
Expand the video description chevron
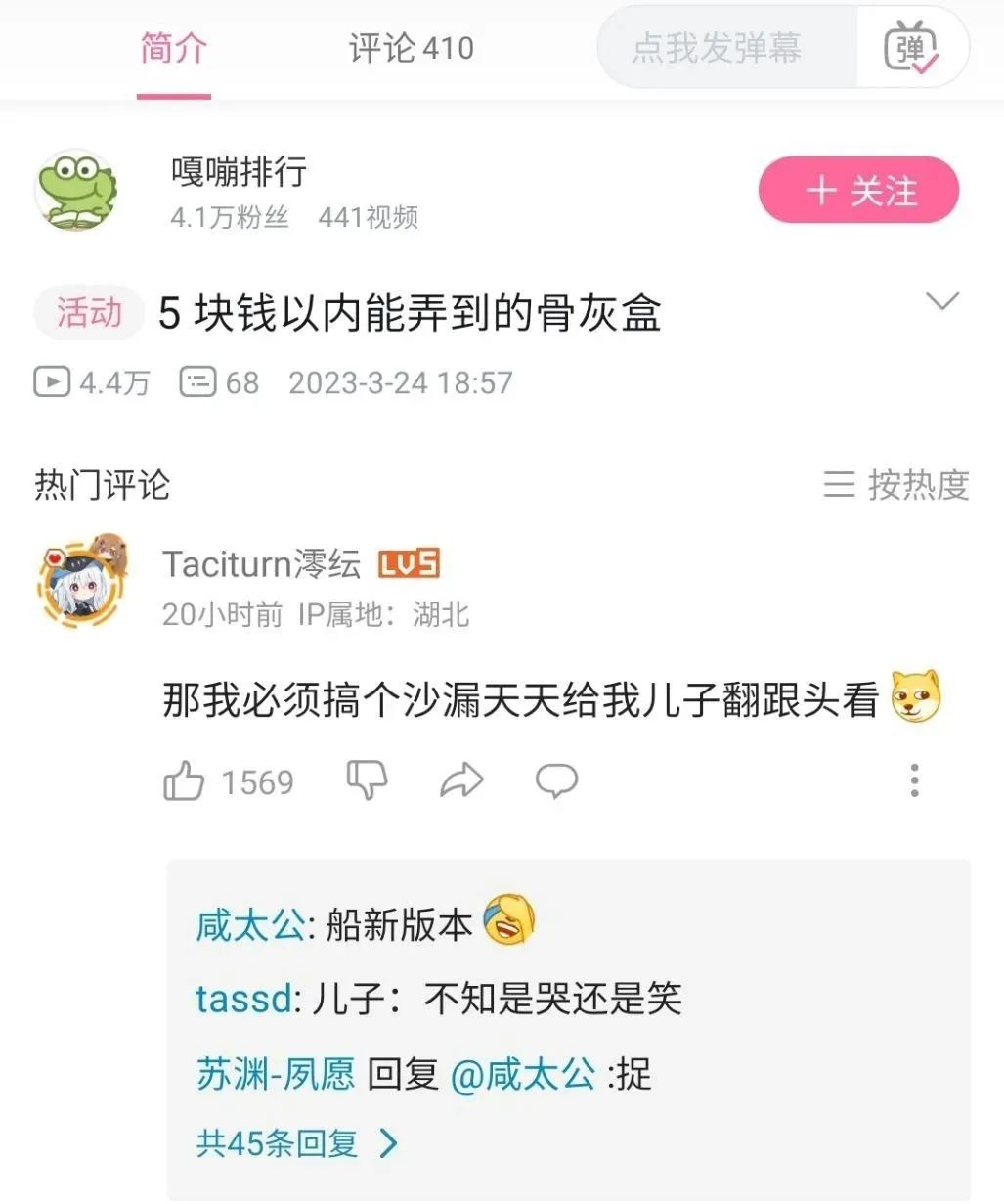(941, 301)
